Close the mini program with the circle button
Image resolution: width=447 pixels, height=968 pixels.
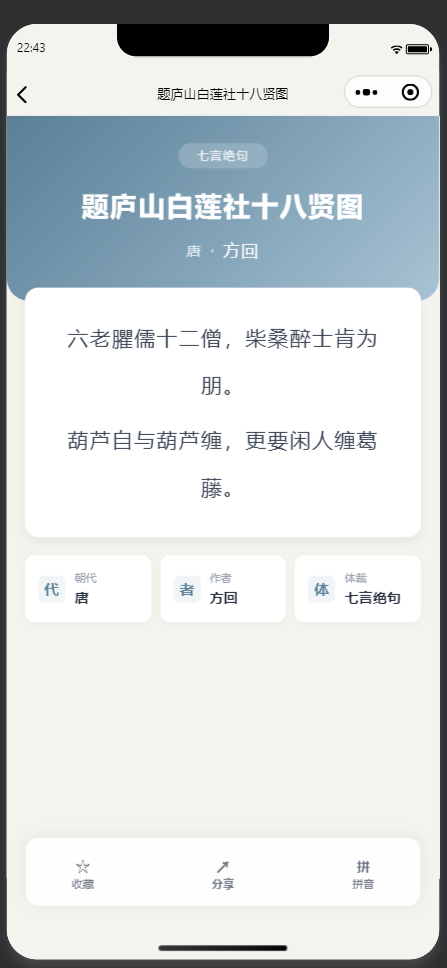tap(410, 93)
